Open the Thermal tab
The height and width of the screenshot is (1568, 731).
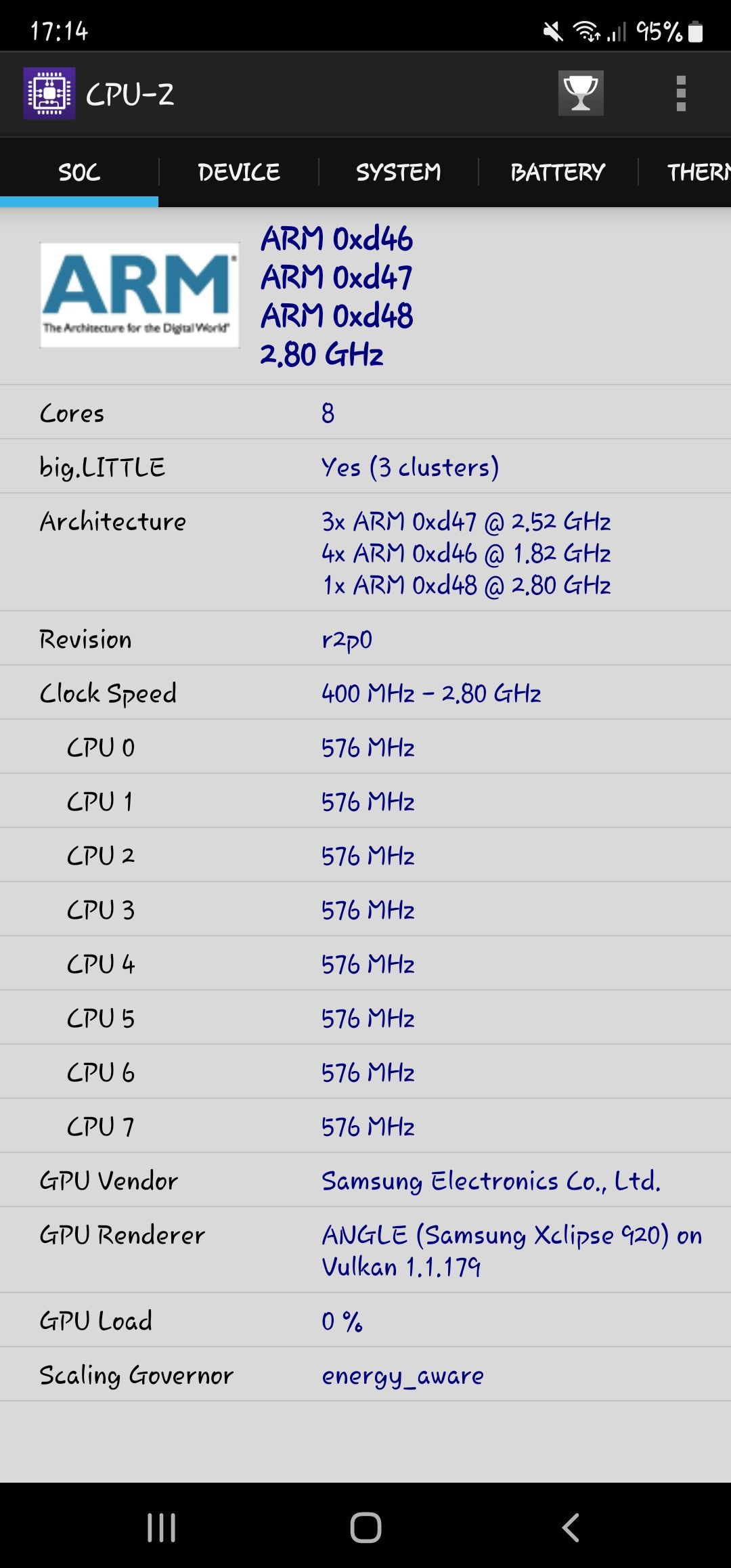click(x=697, y=173)
